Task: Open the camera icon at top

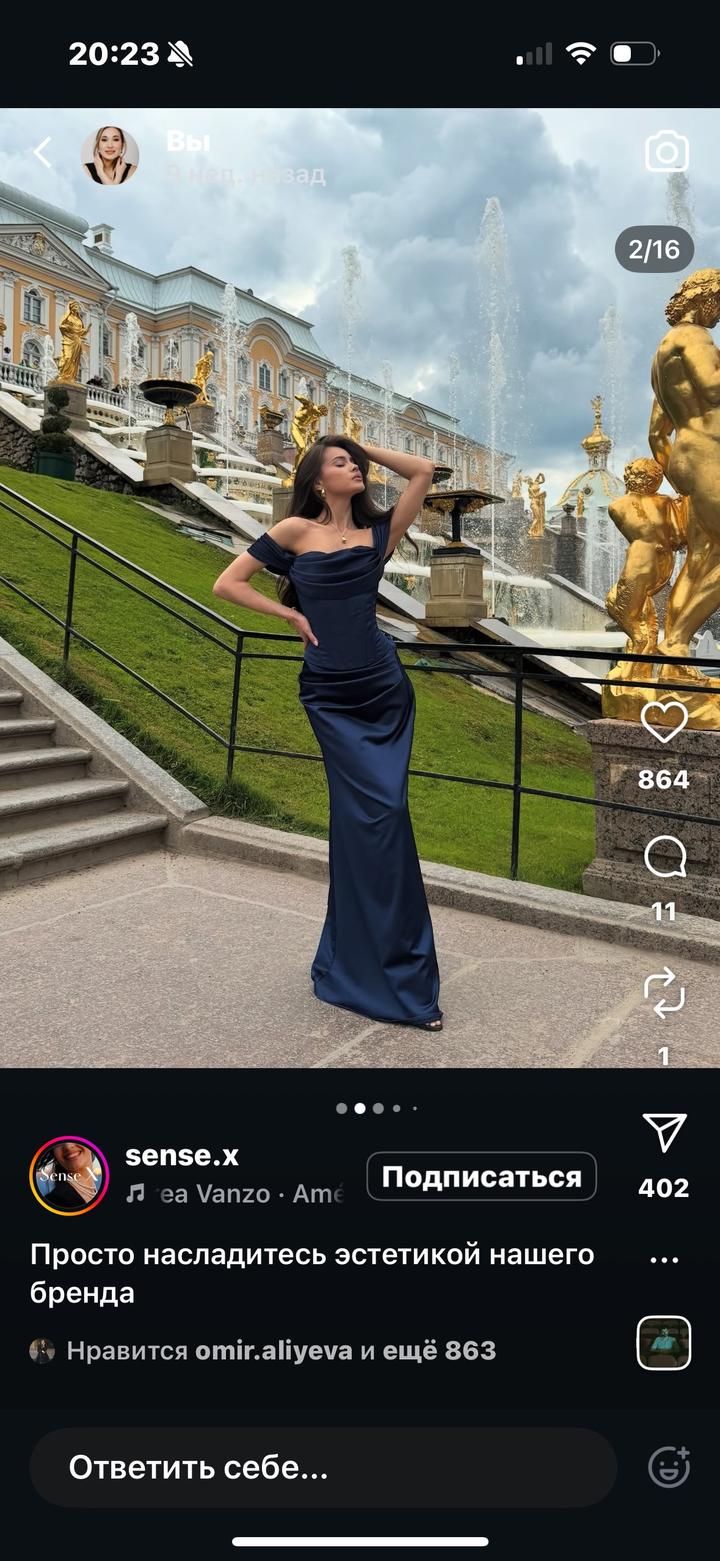Action: [x=667, y=153]
